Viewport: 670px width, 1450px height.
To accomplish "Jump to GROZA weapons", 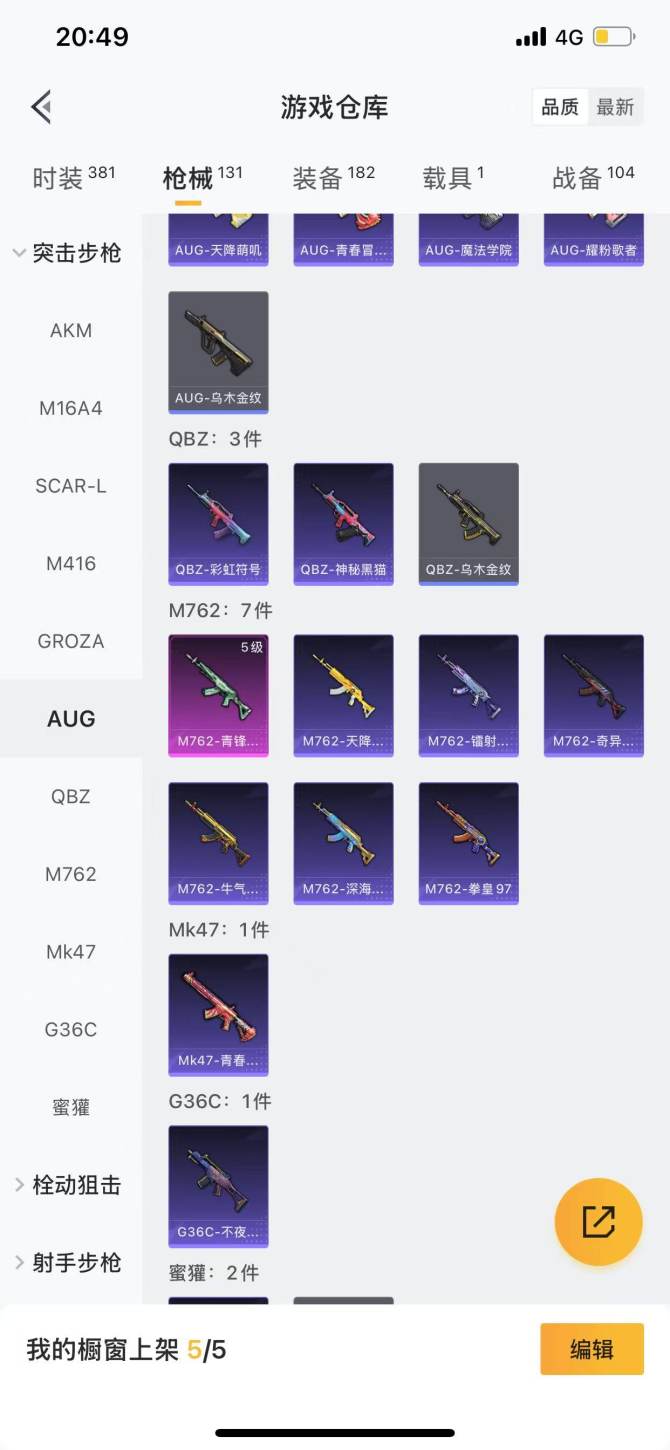I will click(x=71, y=641).
